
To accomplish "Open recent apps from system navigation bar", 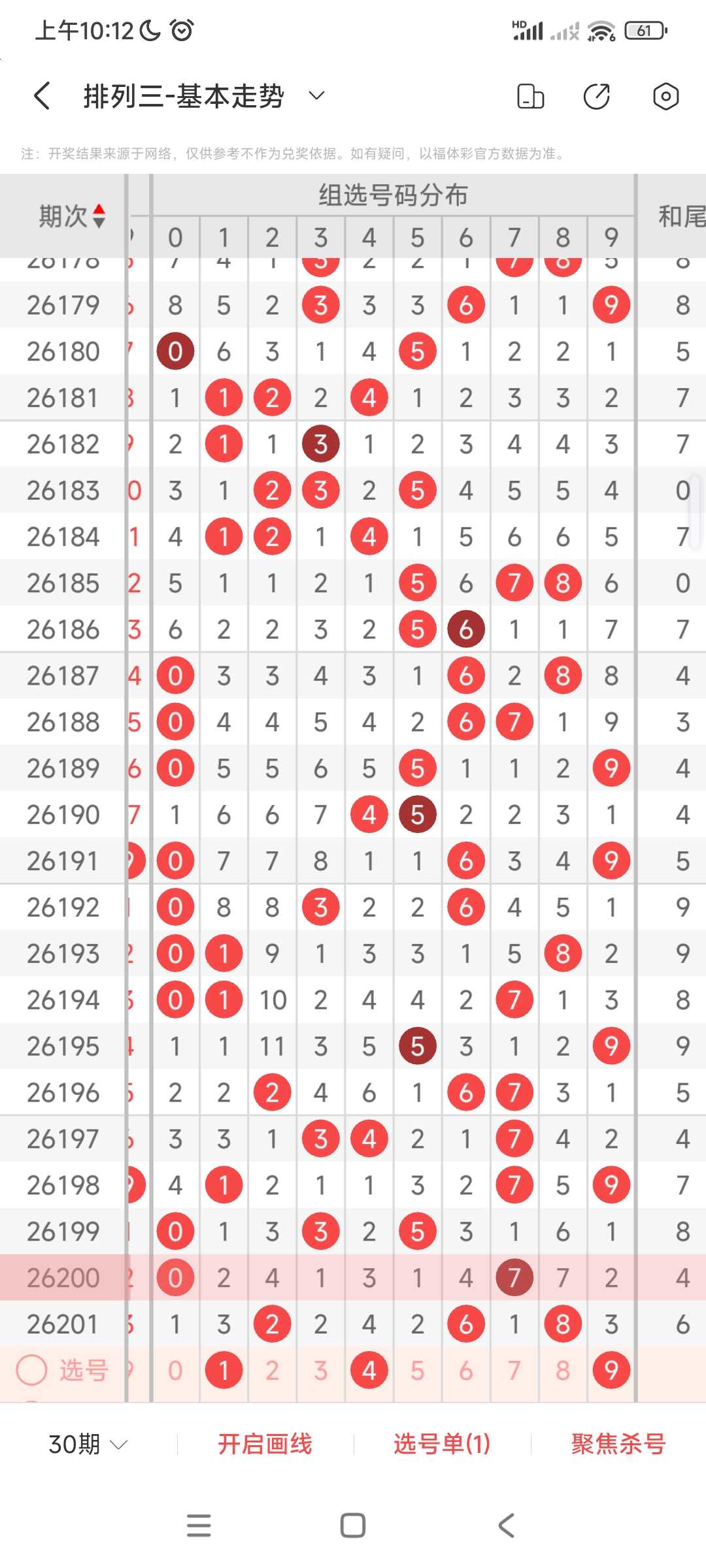I will pos(199,1526).
